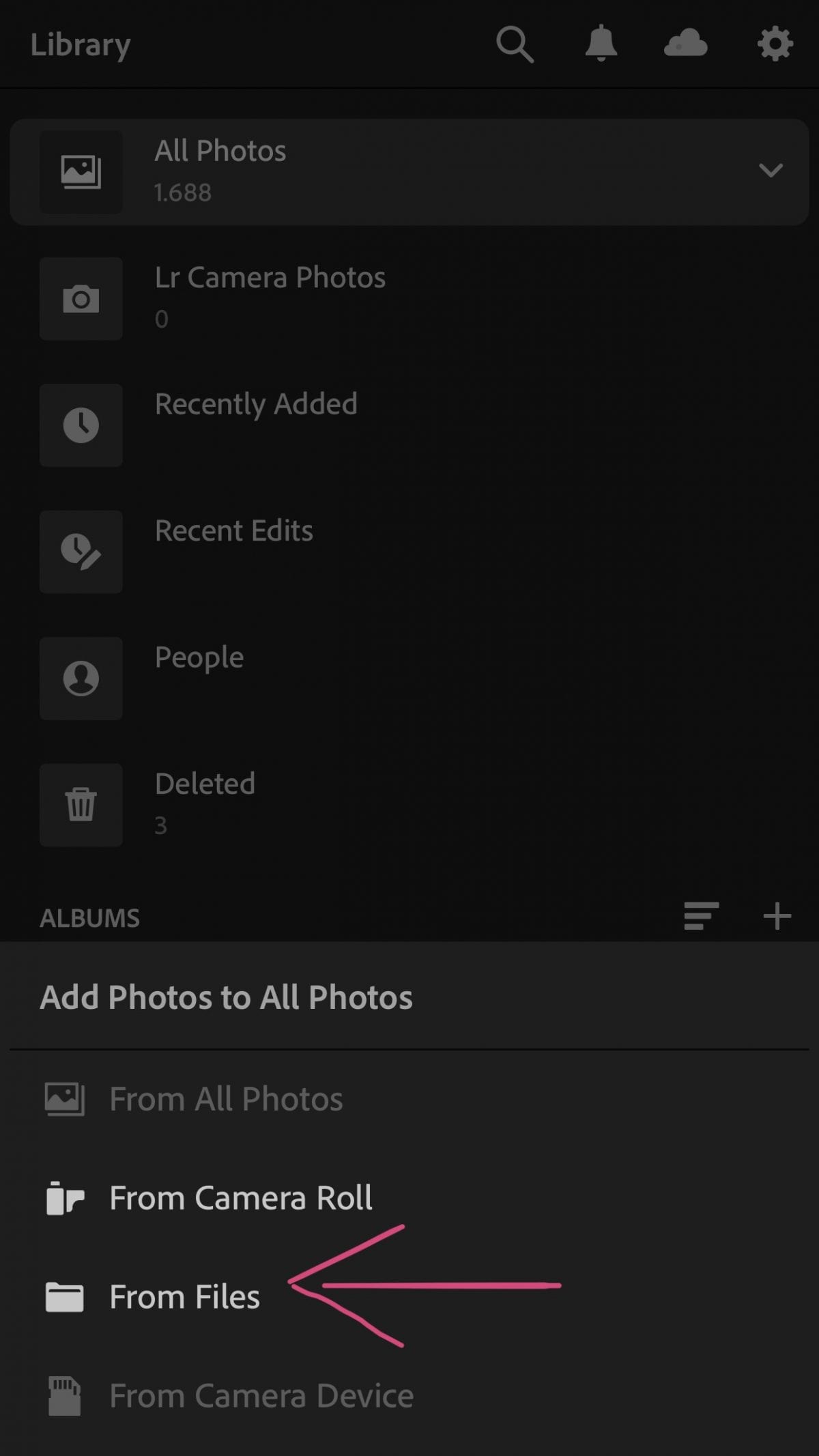
Task: Expand the All Photos chevron
Action: pyautogui.click(x=771, y=170)
